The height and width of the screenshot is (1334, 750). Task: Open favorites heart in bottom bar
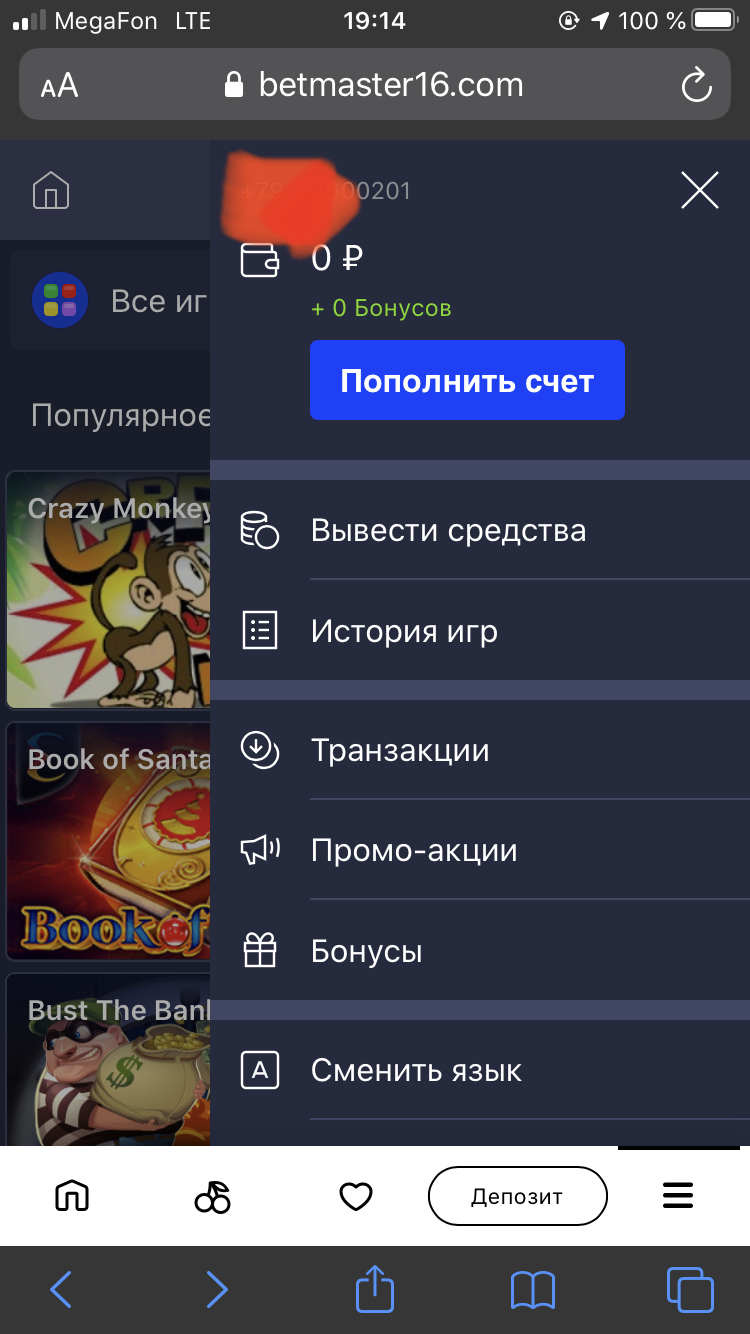[356, 1196]
